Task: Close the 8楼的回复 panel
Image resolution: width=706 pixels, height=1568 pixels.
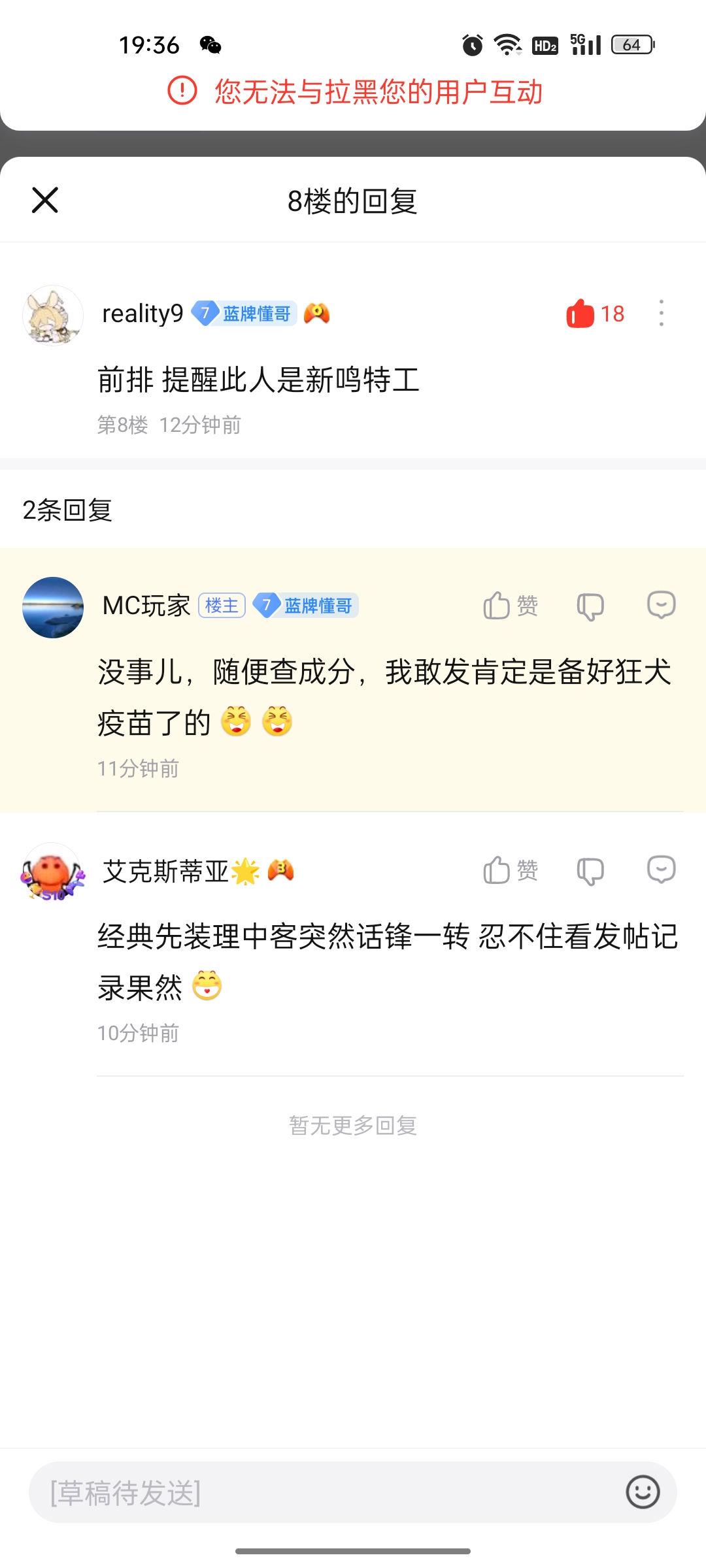Action: click(45, 200)
